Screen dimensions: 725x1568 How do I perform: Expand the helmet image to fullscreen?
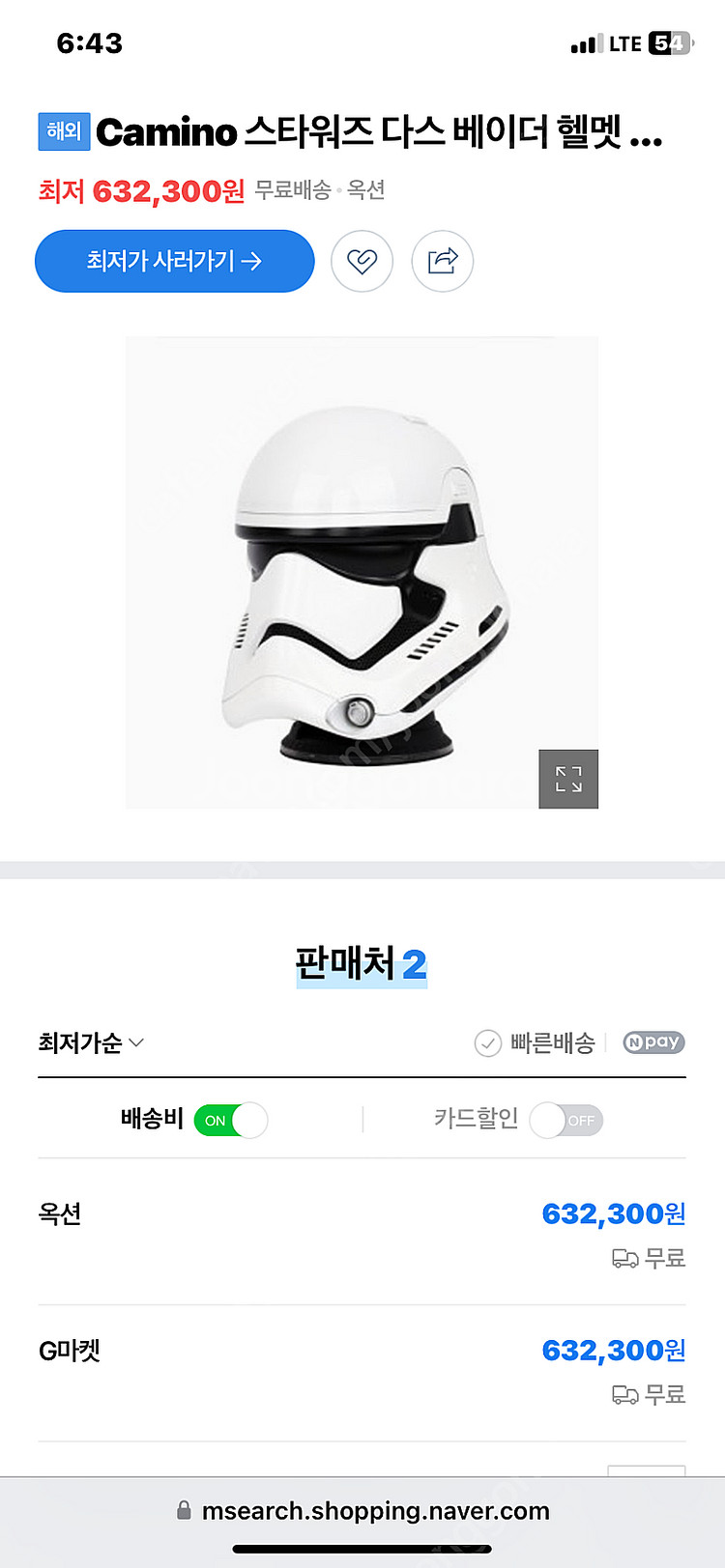point(568,779)
